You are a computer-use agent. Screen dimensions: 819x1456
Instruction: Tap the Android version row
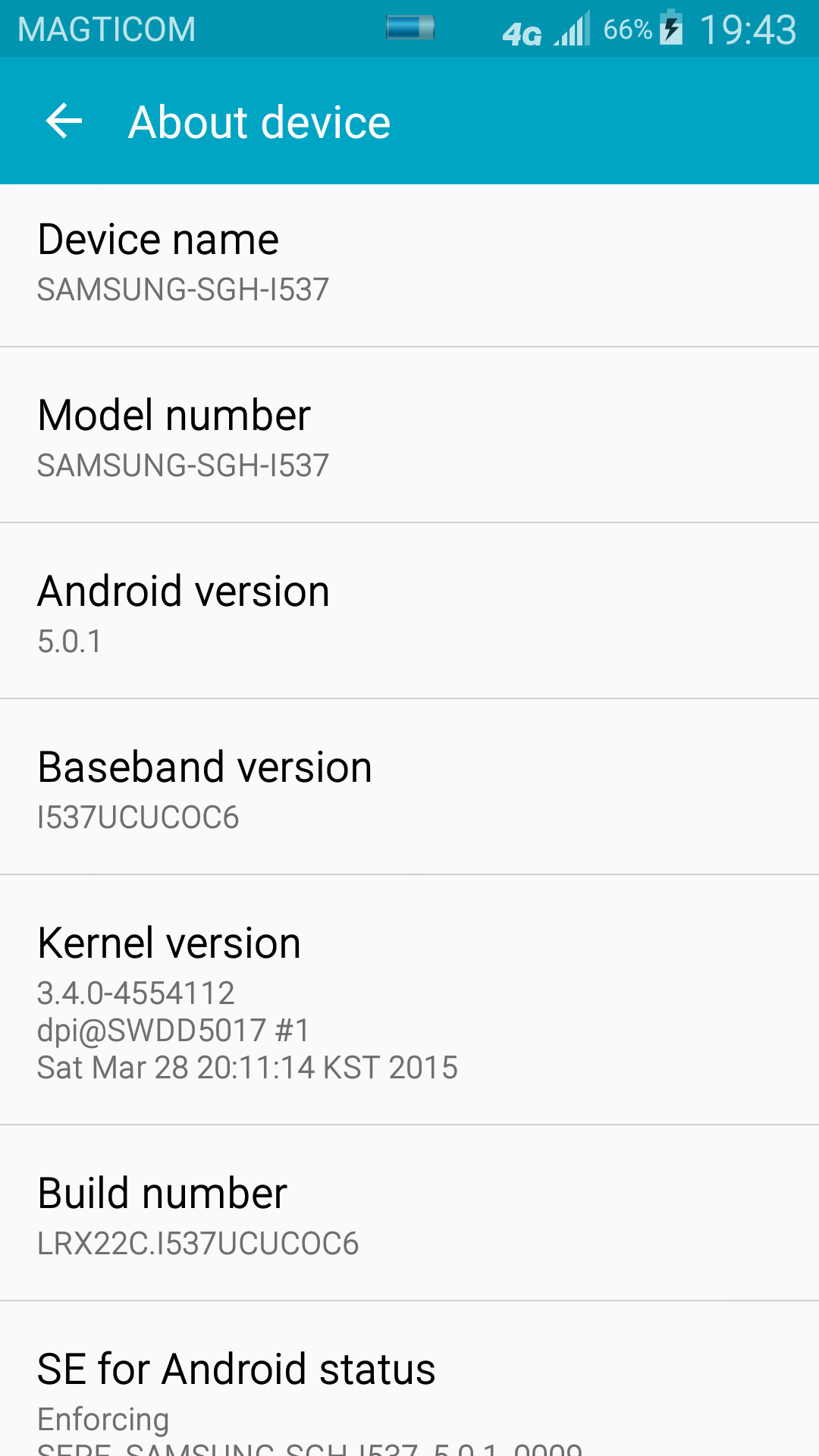pos(409,614)
